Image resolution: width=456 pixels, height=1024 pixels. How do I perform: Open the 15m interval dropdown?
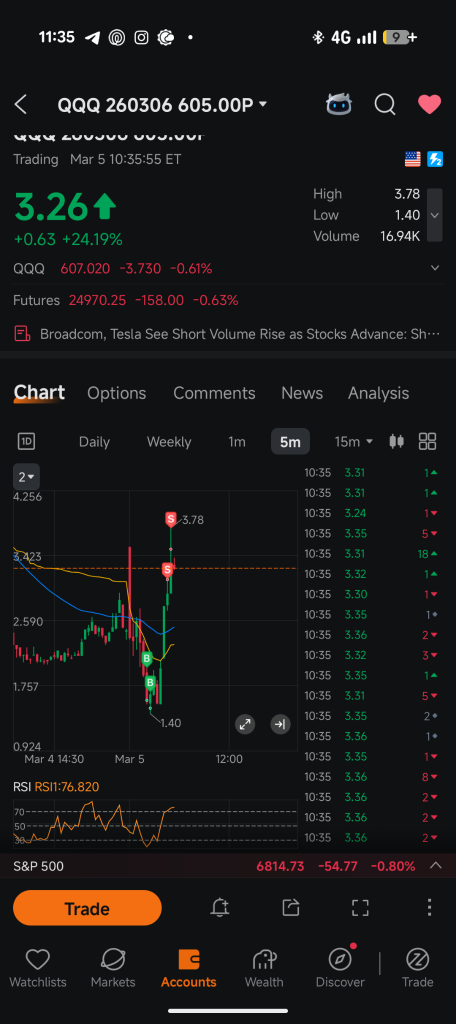pos(353,442)
